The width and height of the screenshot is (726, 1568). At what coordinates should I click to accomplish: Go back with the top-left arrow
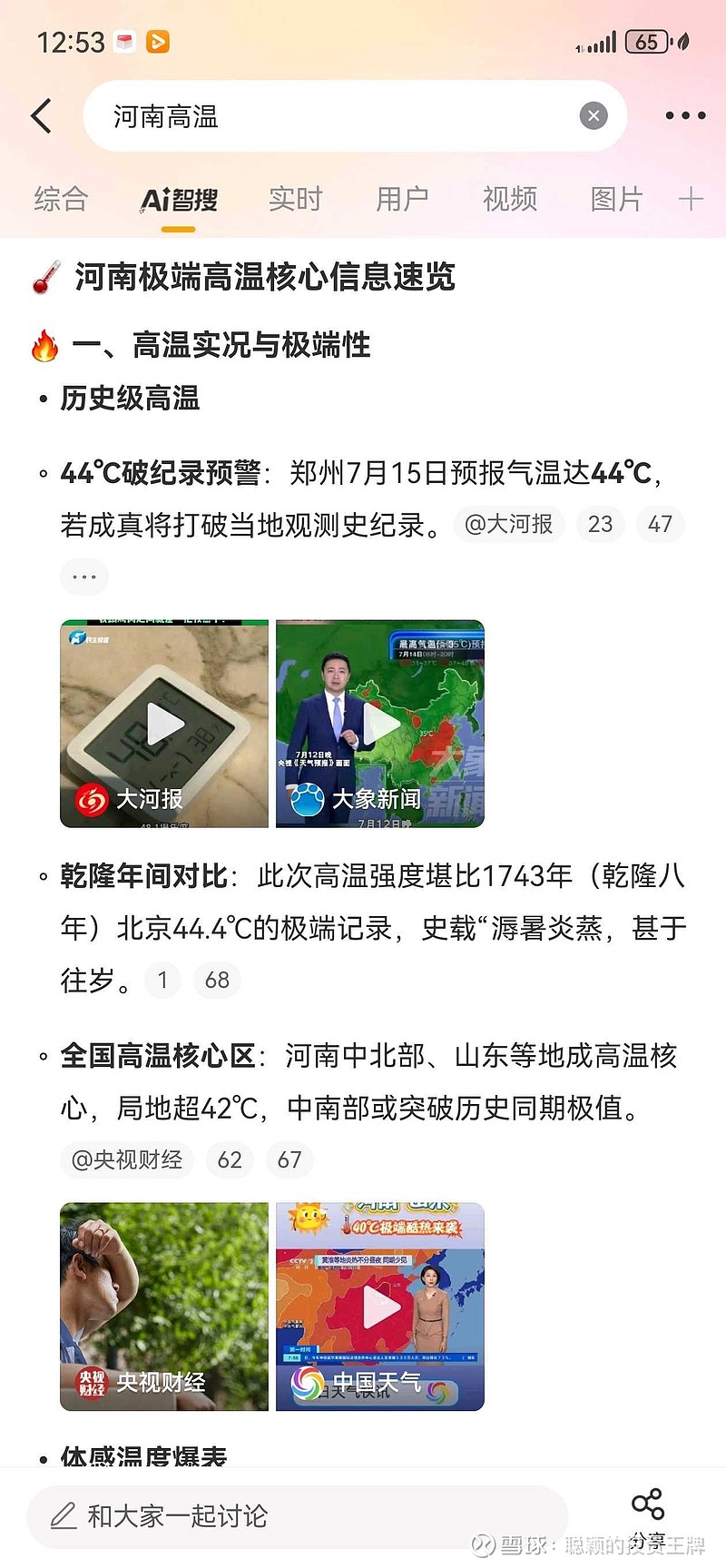click(42, 116)
